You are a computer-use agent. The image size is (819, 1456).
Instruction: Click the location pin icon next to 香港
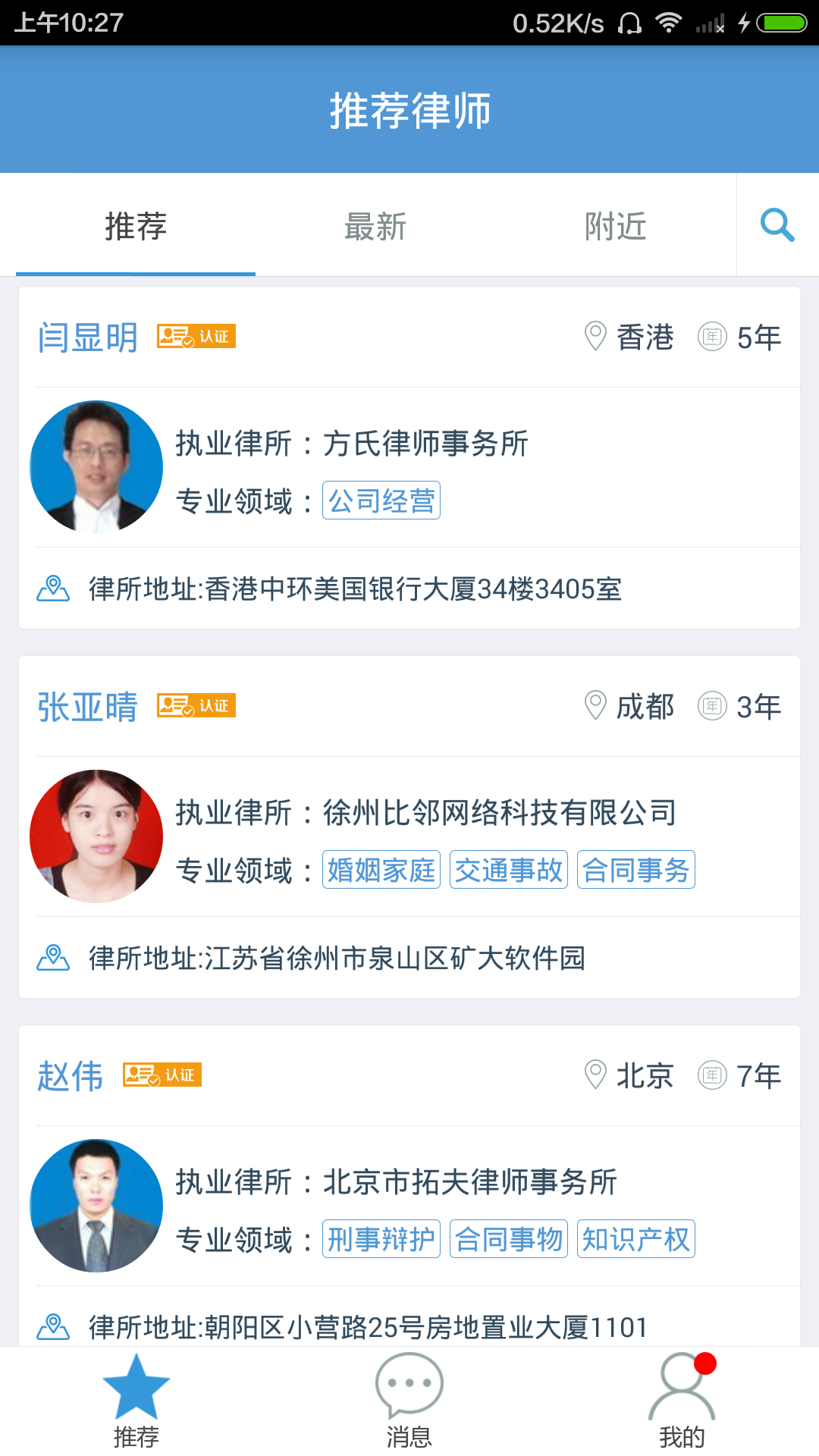click(595, 337)
